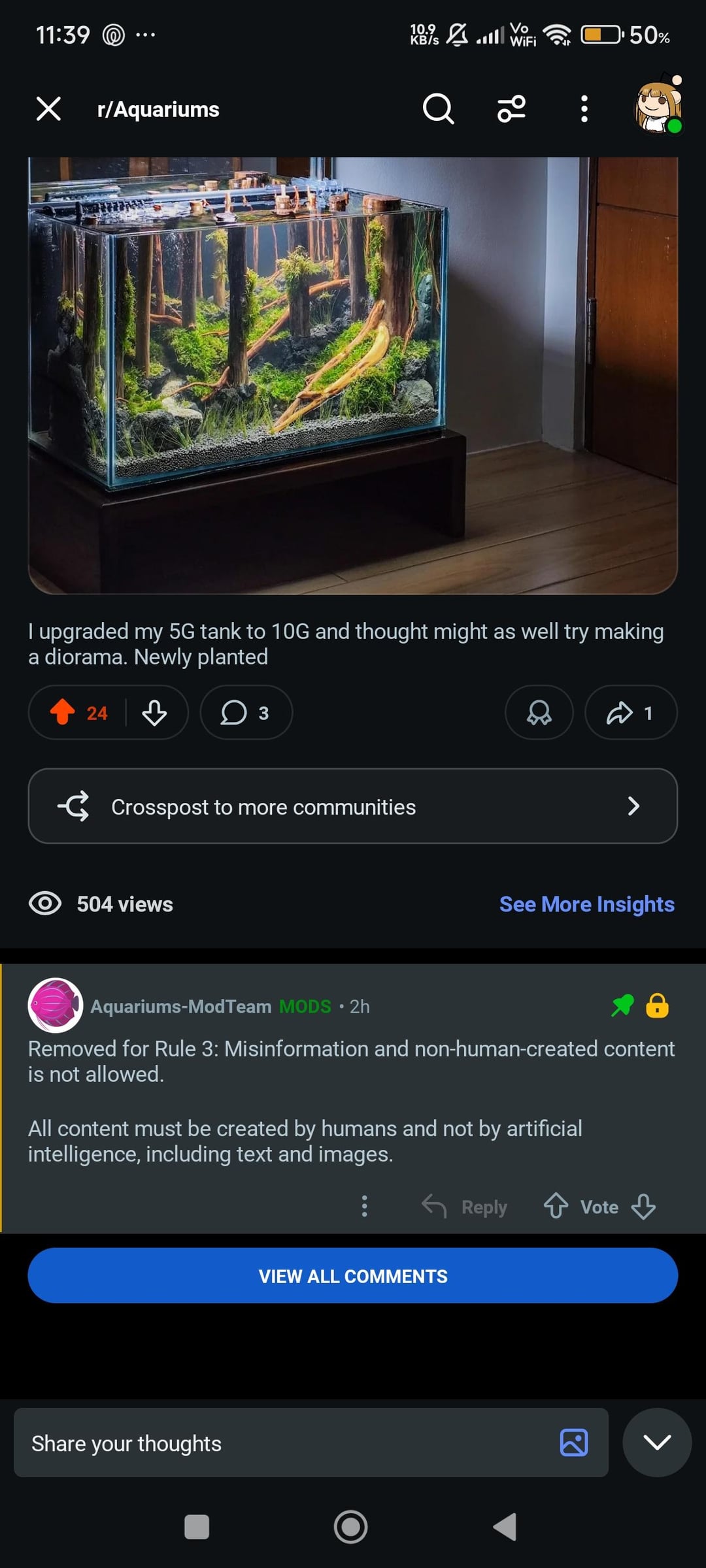View the aquarium photo fullscreen
This screenshot has width=706, height=1568.
point(352,375)
